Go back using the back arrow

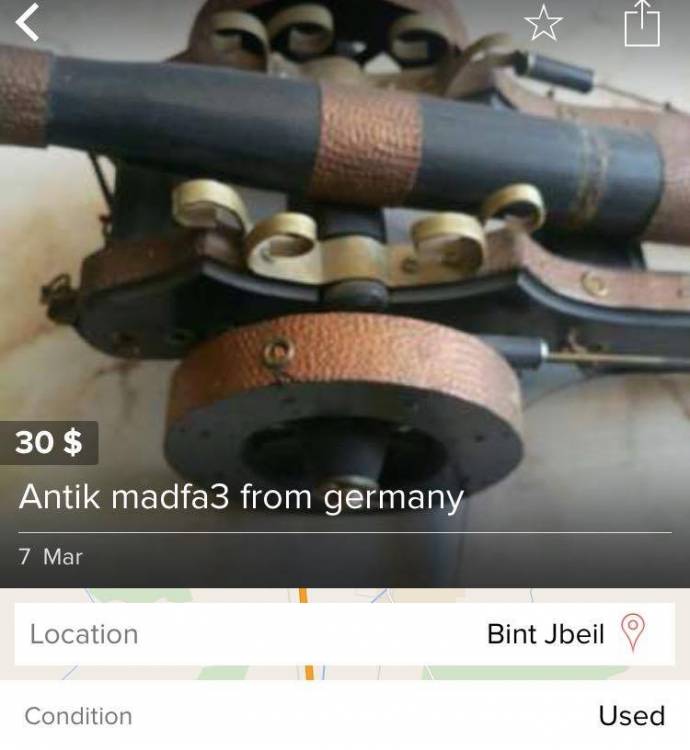(x=28, y=22)
